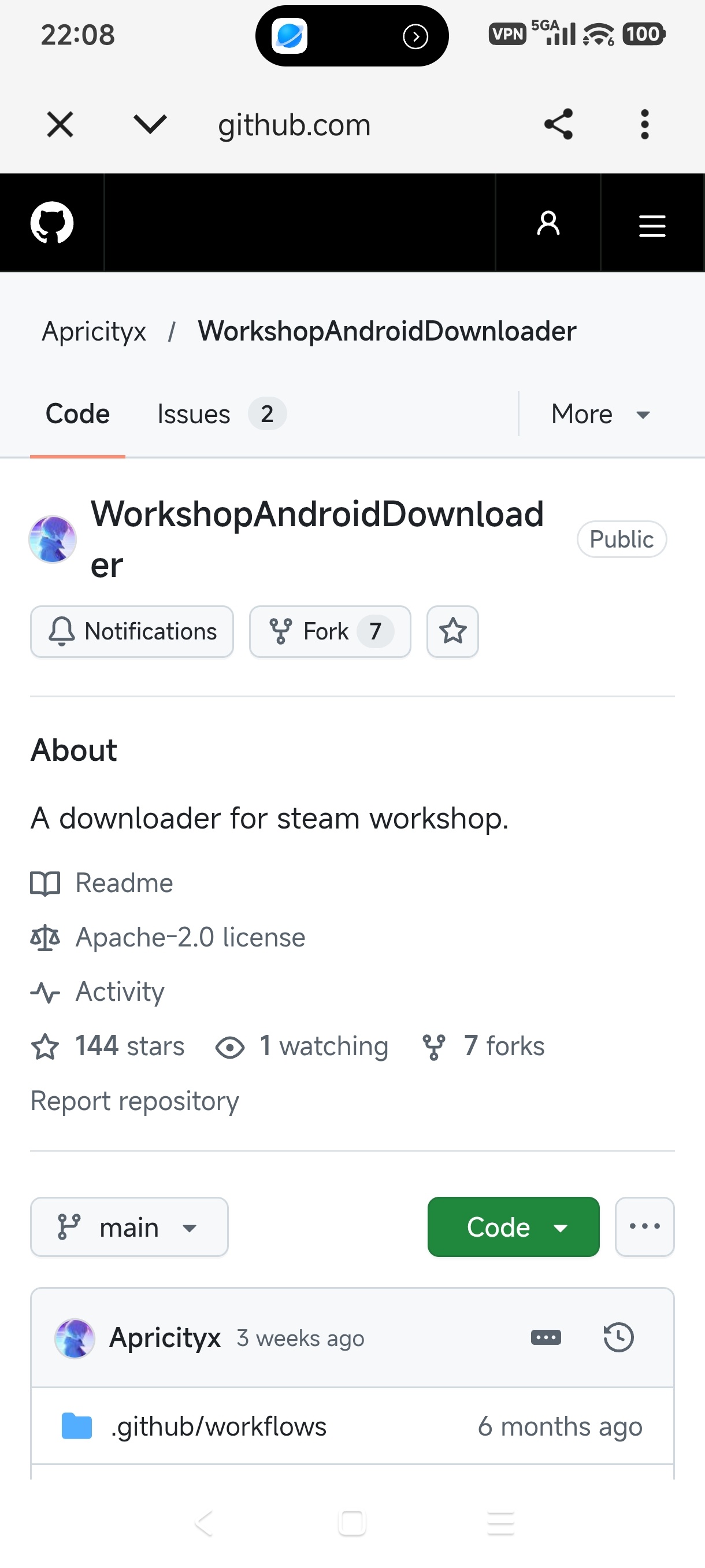This screenshot has height=1568, width=705.
Task: Open the sign-in user icon
Action: coord(548,223)
